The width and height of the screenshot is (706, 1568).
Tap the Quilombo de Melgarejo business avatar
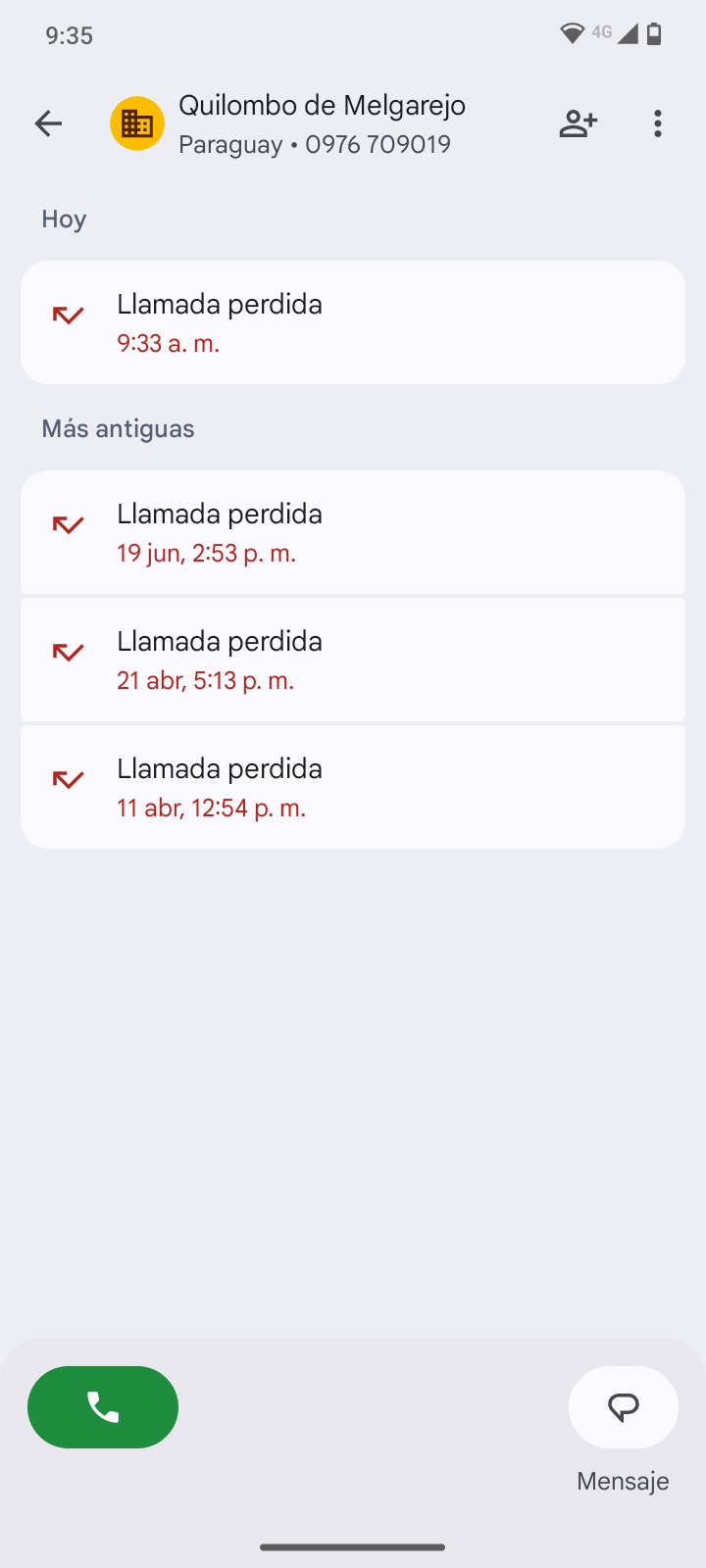pyautogui.click(x=137, y=123)
